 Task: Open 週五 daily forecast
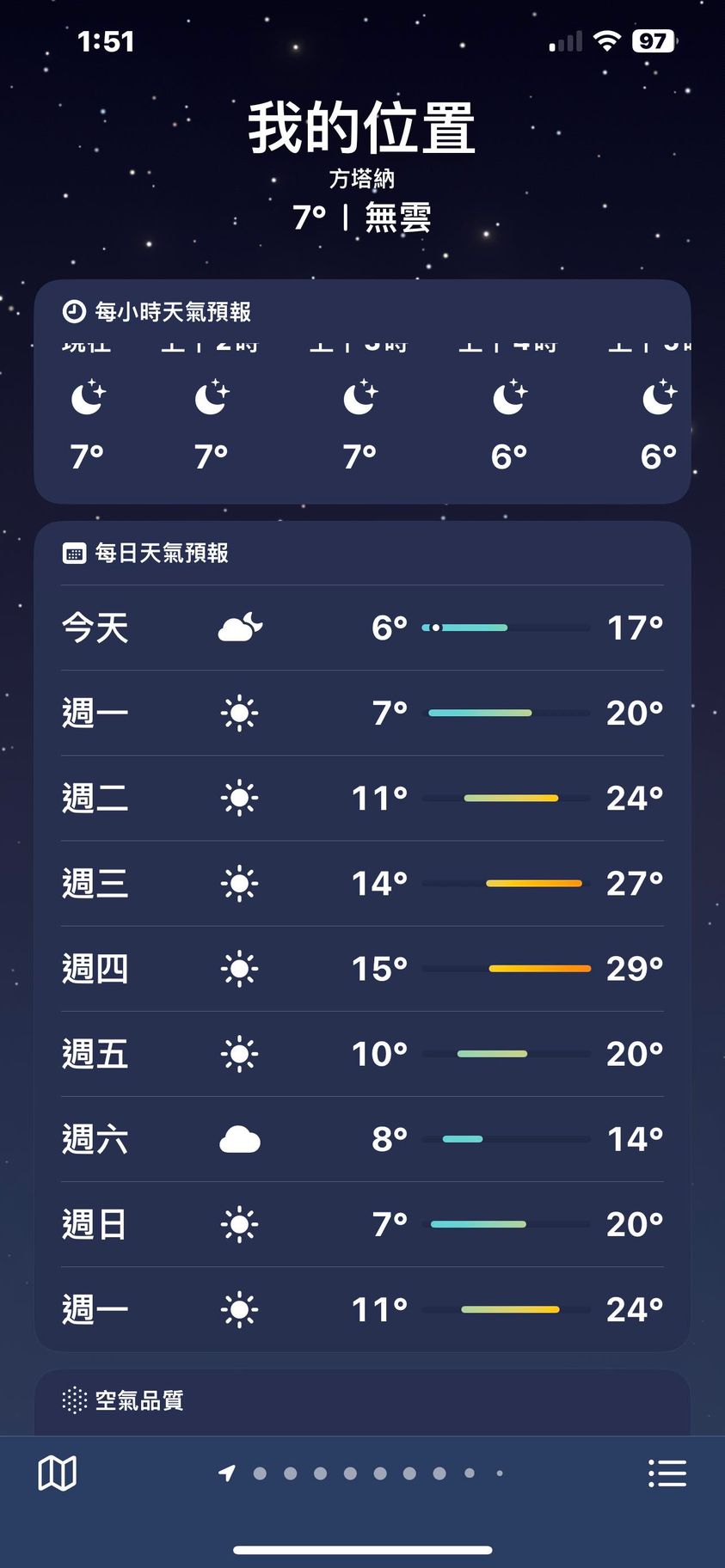pos(362,1053)
